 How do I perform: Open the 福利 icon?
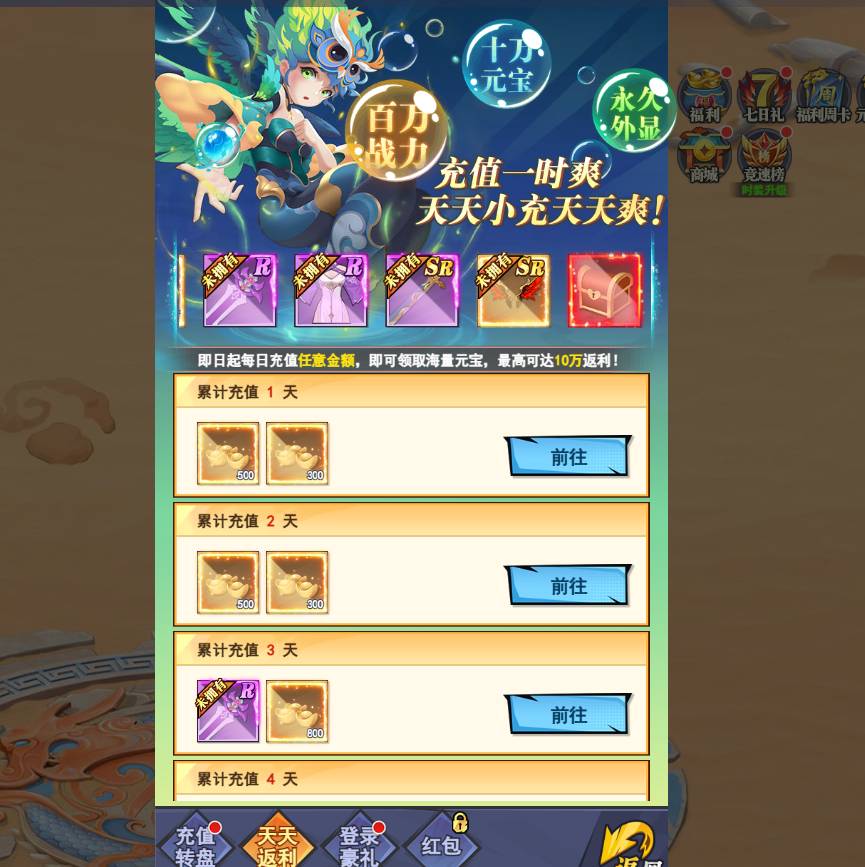click(x=704, y=96)
